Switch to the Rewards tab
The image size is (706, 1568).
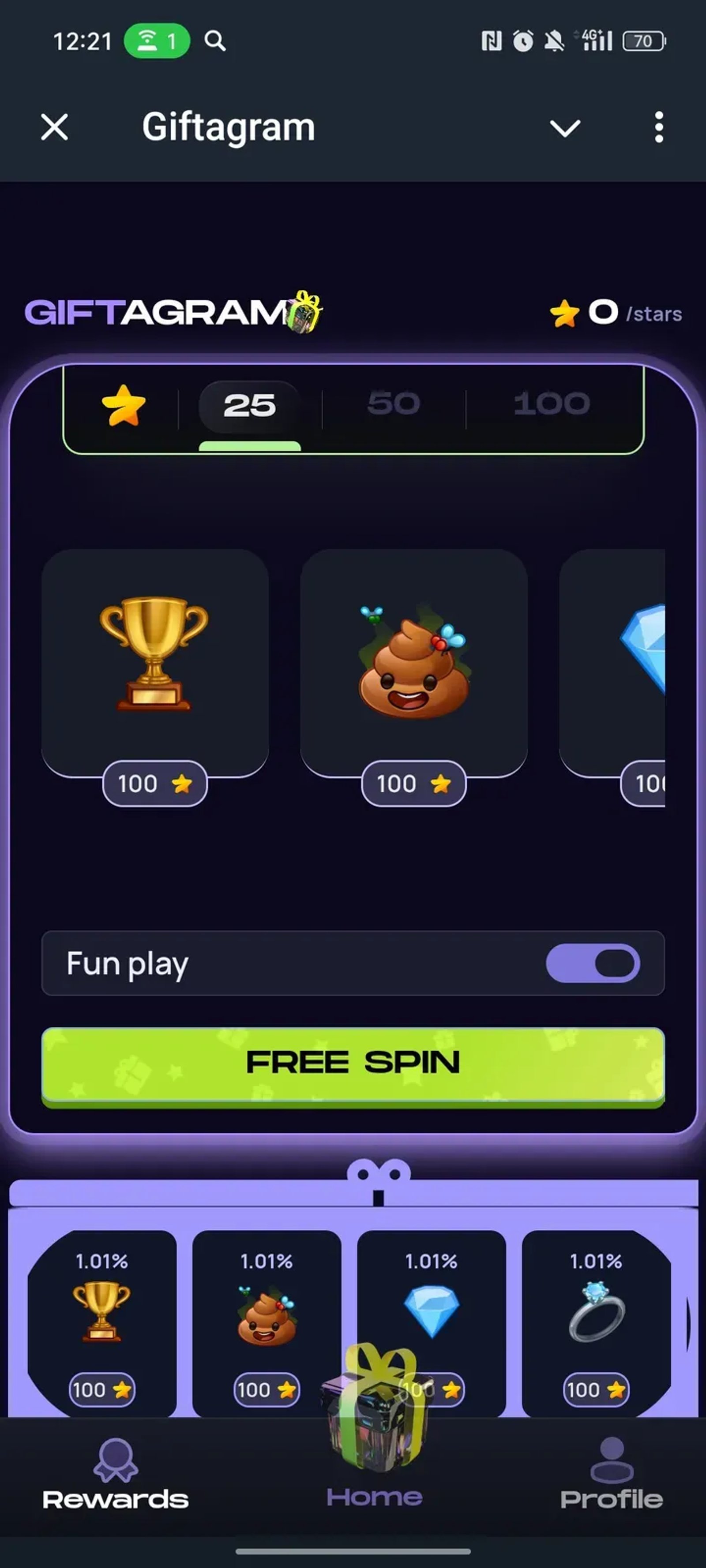[115, 1474]
